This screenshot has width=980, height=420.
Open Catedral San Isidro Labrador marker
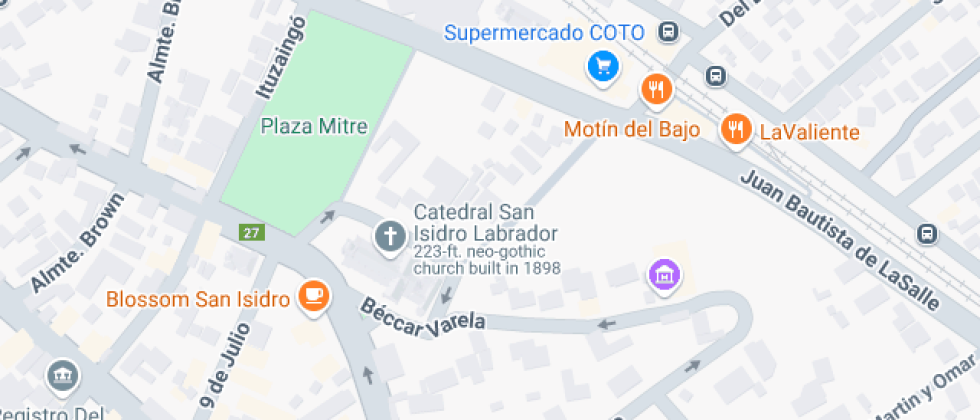pyautogui.click(x=389, y=237)
